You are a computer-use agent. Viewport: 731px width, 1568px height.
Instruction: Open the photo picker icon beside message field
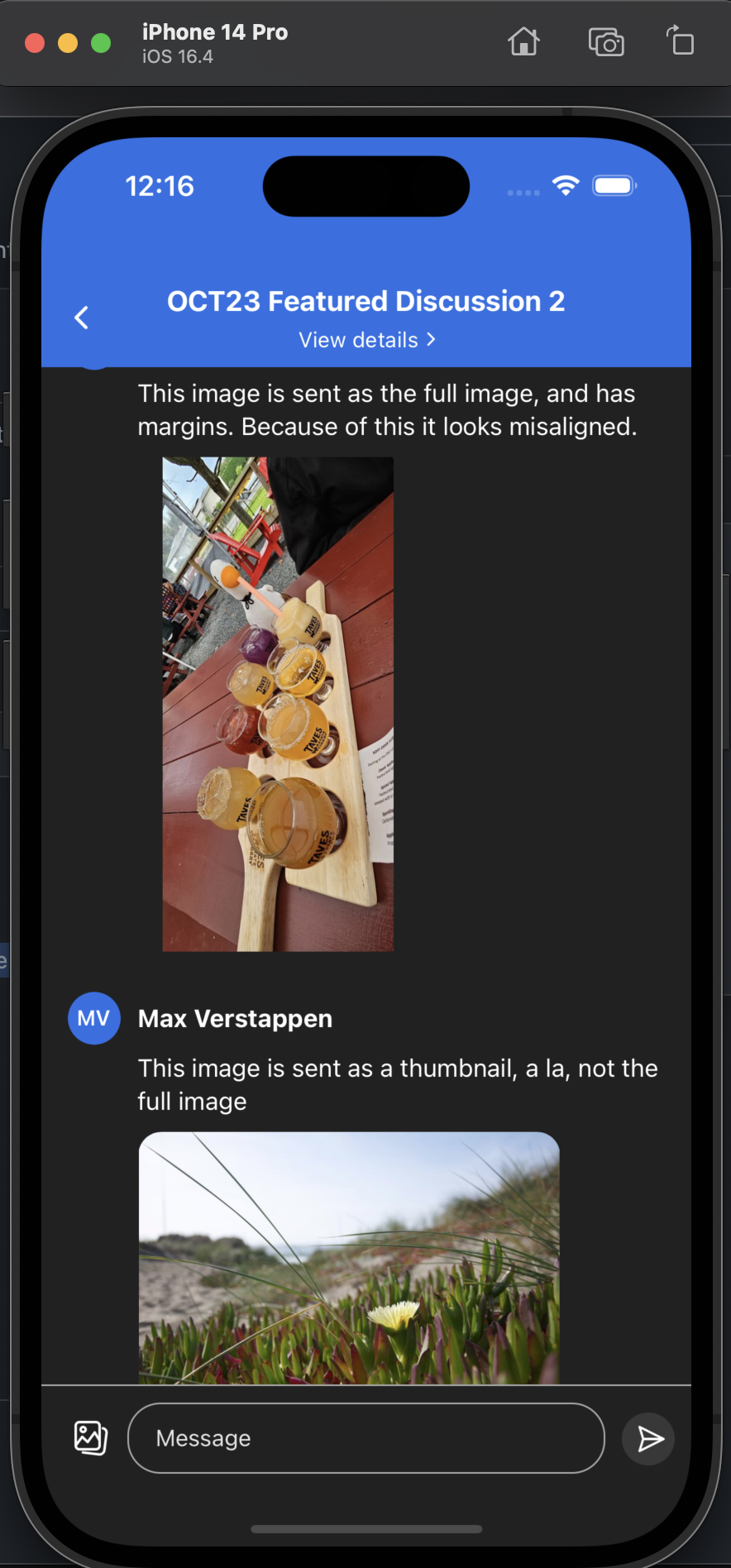(89, 1438)
